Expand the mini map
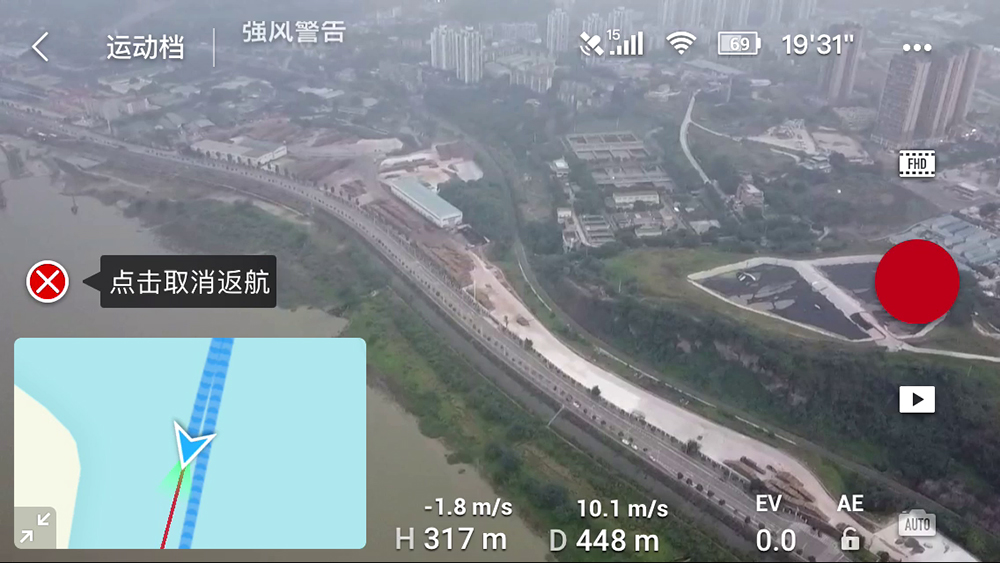Screen dimensions: 1000x563 click(36, 527)
